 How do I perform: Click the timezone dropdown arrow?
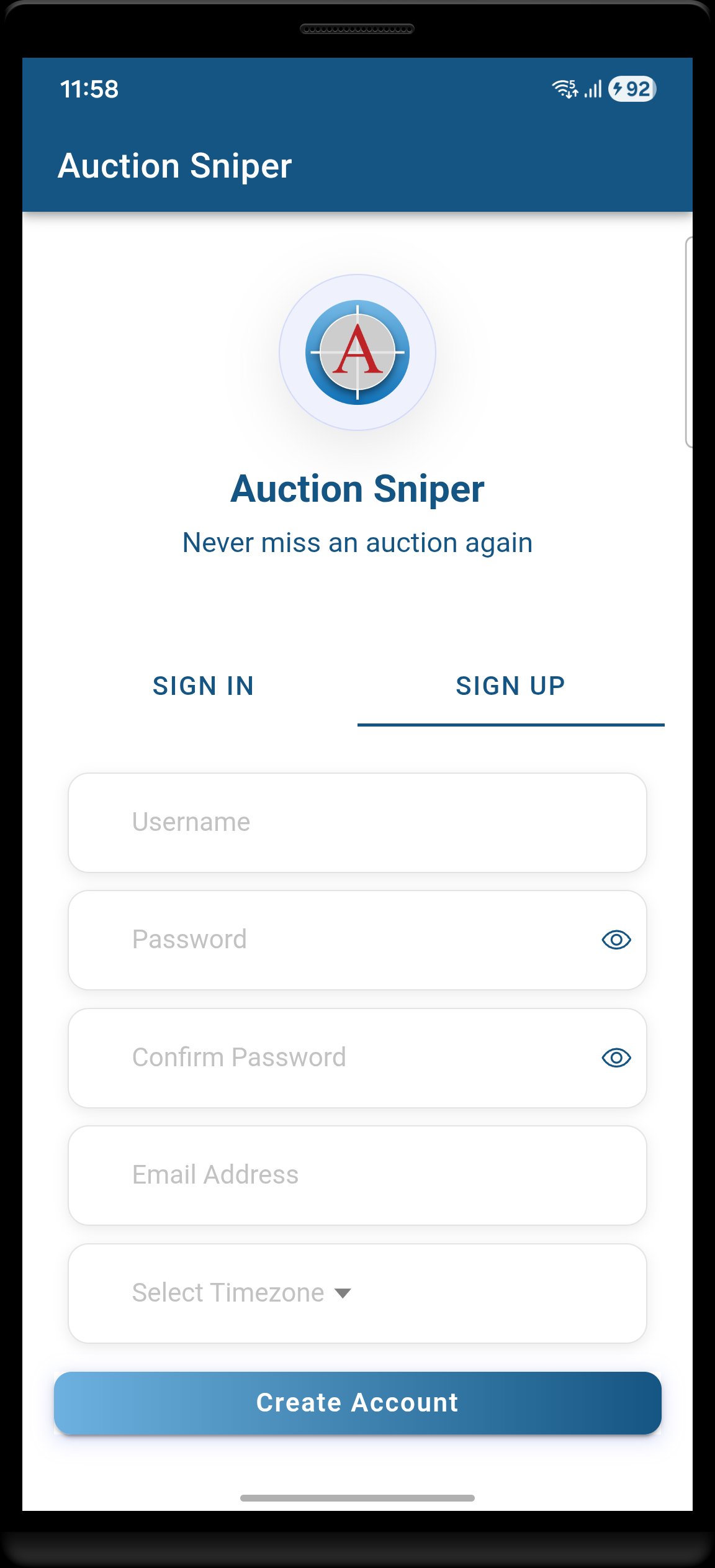[x=343, y=1293]
